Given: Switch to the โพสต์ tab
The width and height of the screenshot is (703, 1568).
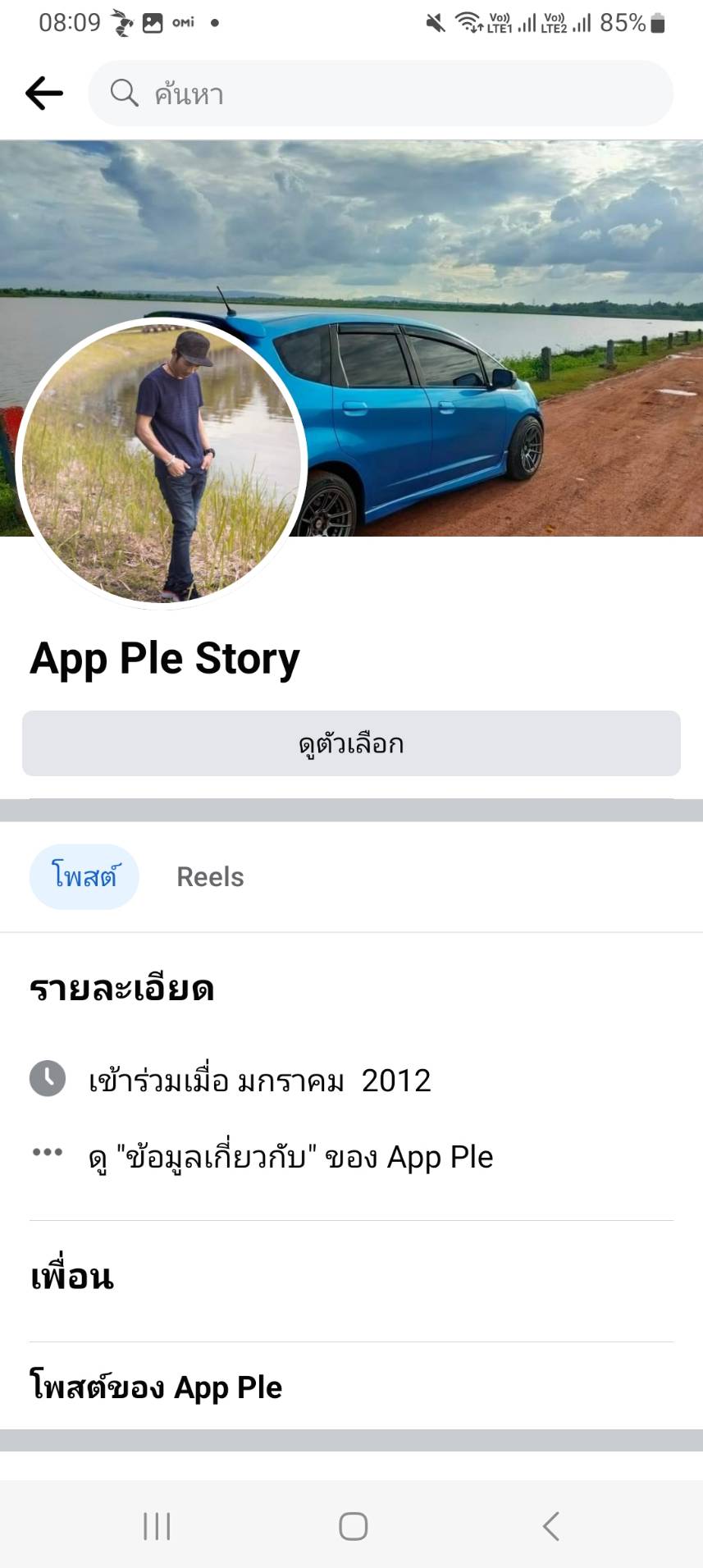Looking at the screenshot, I should 84,876.
